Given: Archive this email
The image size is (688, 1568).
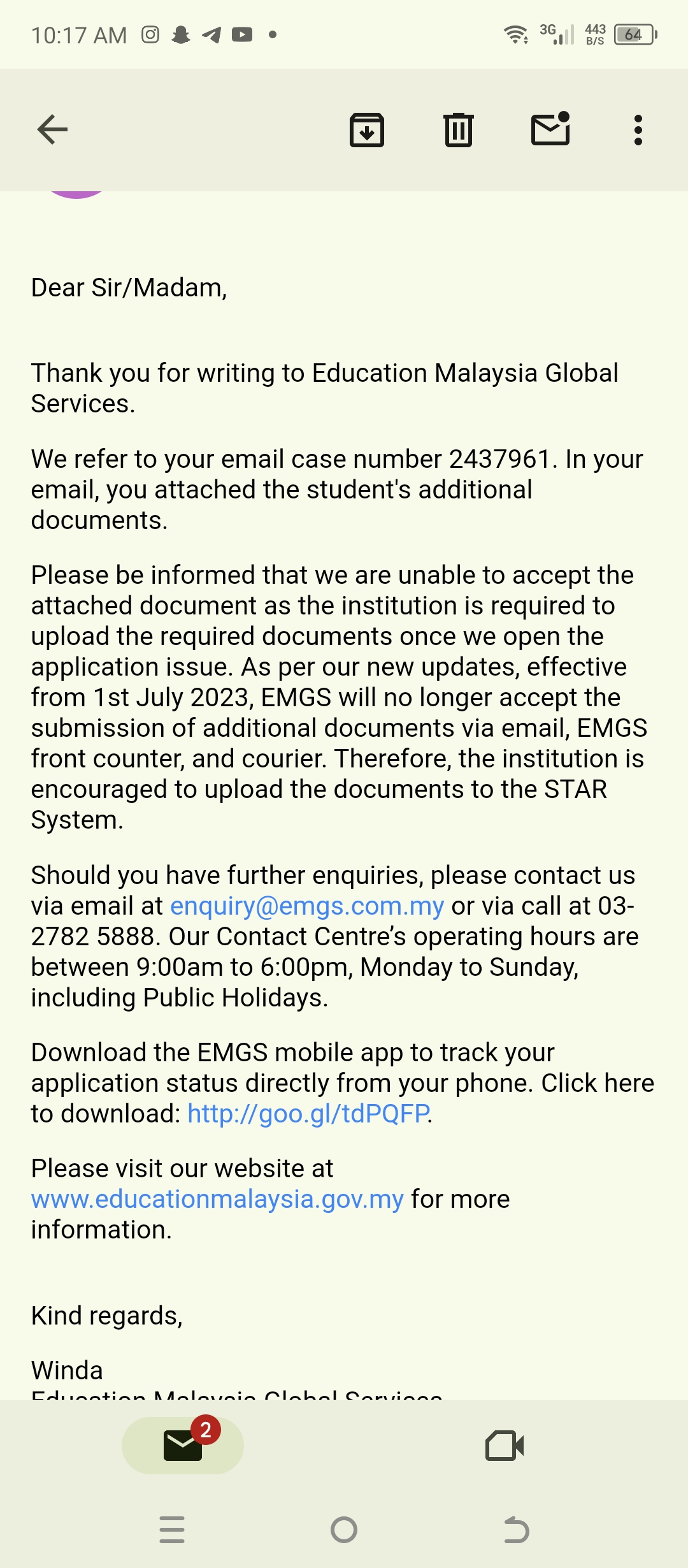Looking at the screenshot, I should (367, 130).
